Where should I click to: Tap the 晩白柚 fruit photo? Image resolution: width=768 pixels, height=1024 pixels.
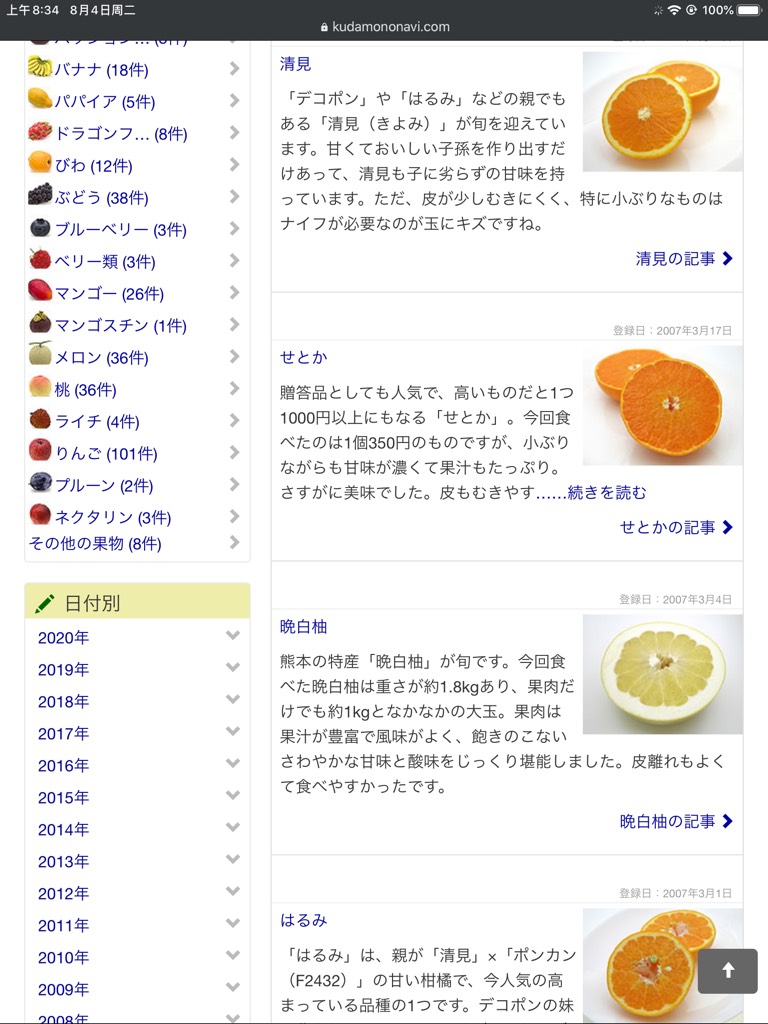662,674
